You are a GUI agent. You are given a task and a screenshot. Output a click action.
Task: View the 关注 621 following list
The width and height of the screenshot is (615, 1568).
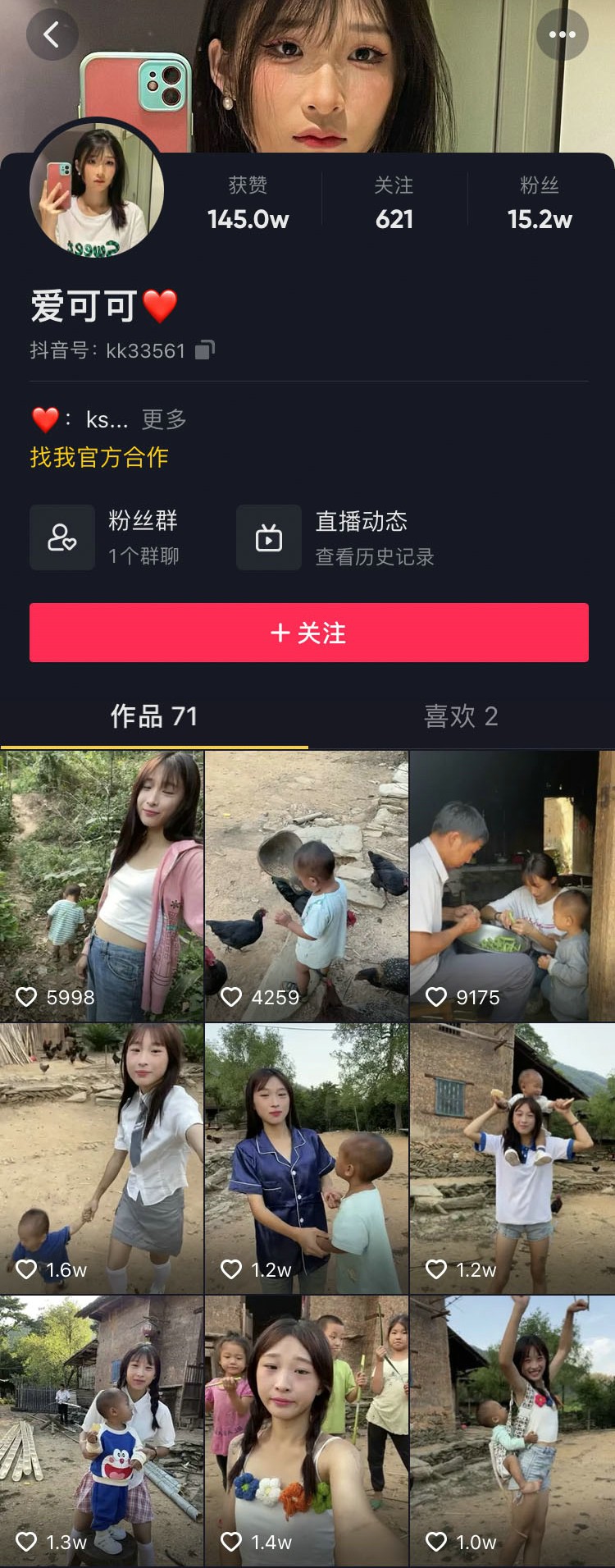(394, 203)
